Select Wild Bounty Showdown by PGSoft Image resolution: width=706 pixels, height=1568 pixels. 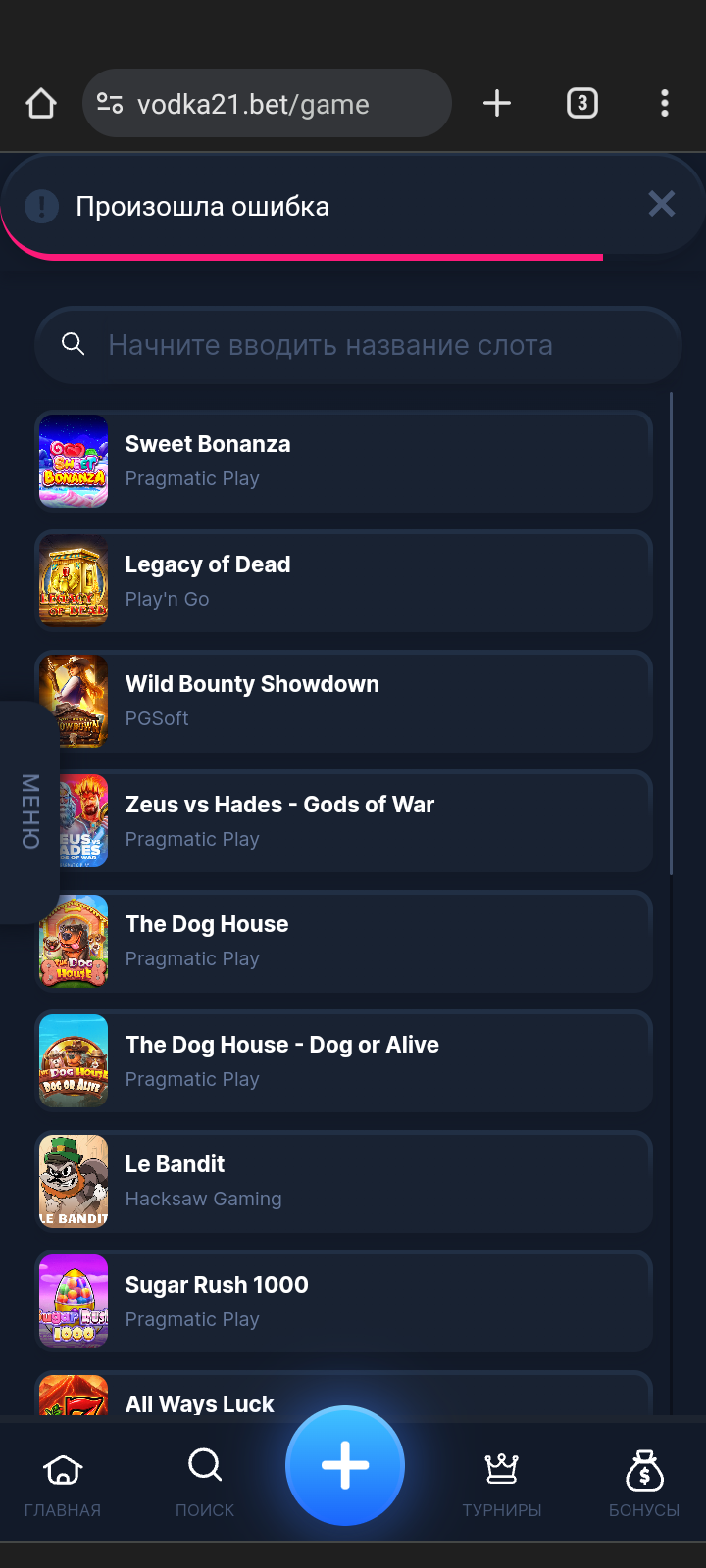pos(343,701)
